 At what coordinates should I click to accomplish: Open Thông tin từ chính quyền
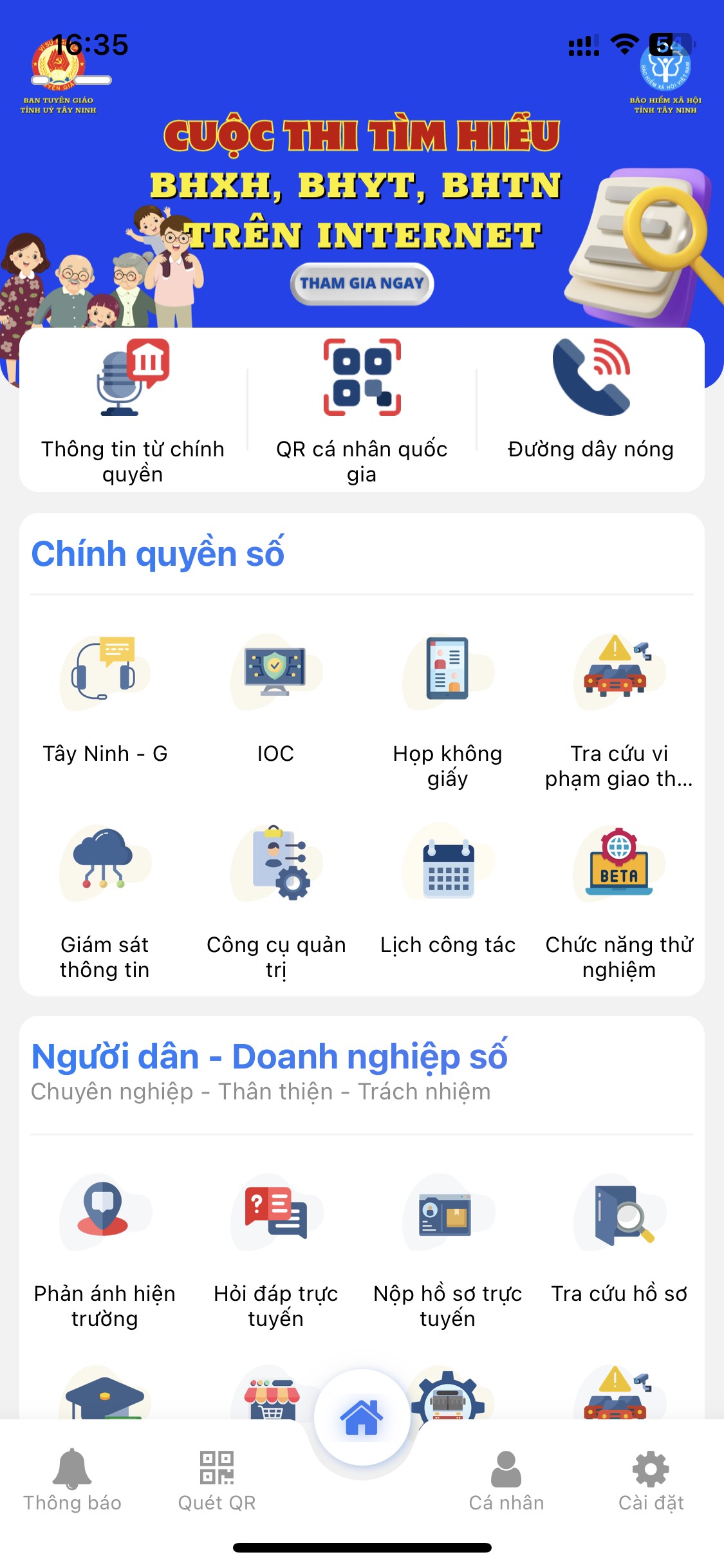pyautogui.click(x=133, y=412)
